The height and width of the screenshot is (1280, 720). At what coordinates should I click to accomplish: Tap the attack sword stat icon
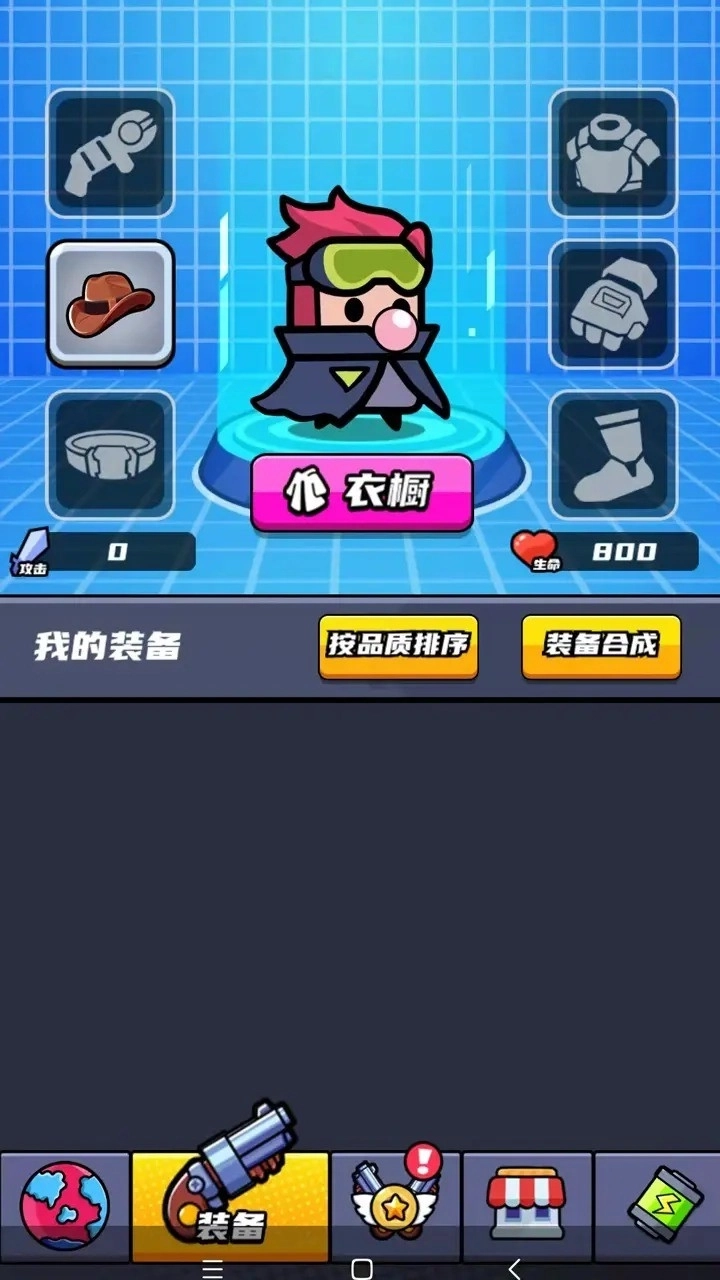[30, 549]
